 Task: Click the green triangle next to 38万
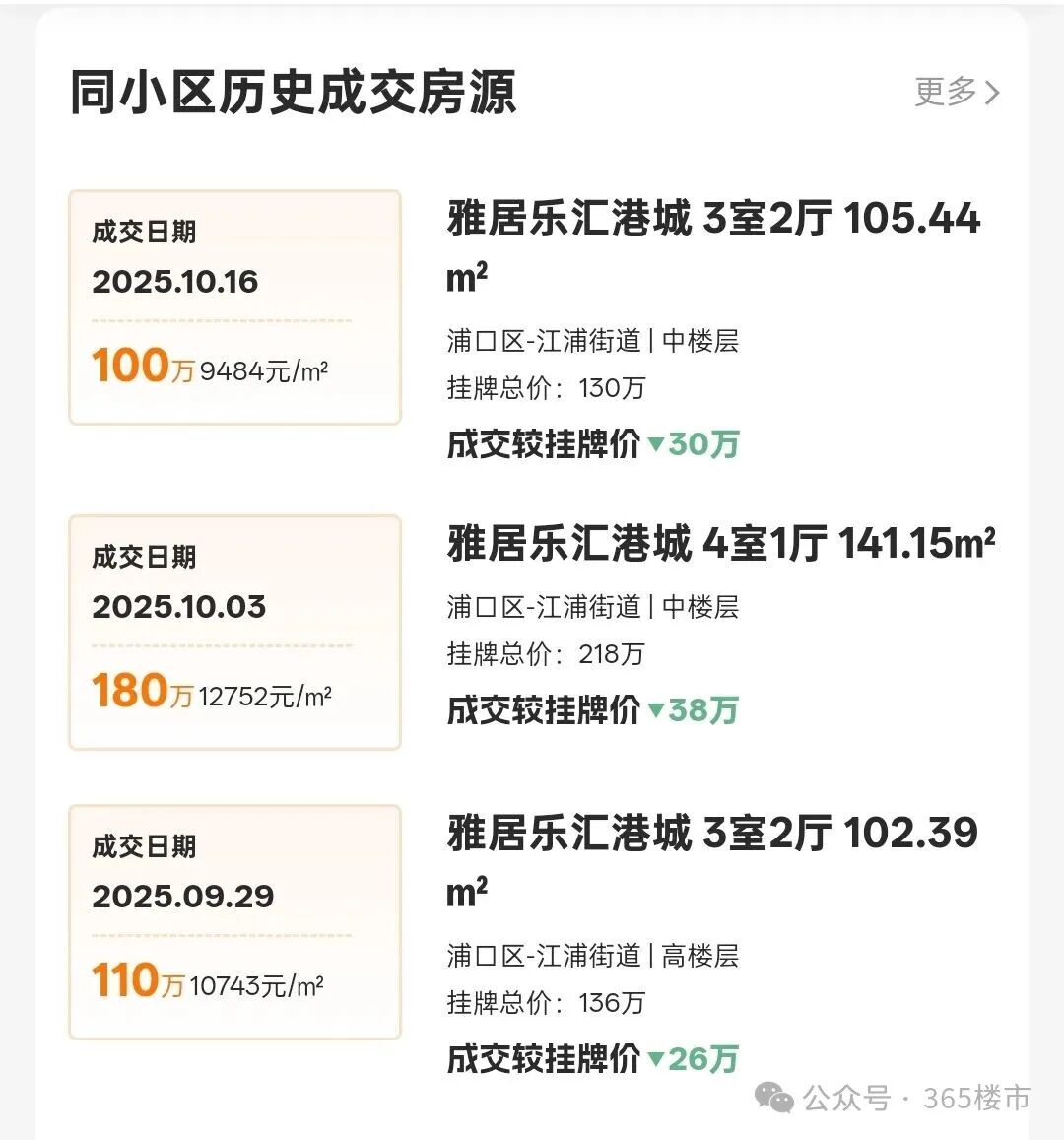(658, 710)
